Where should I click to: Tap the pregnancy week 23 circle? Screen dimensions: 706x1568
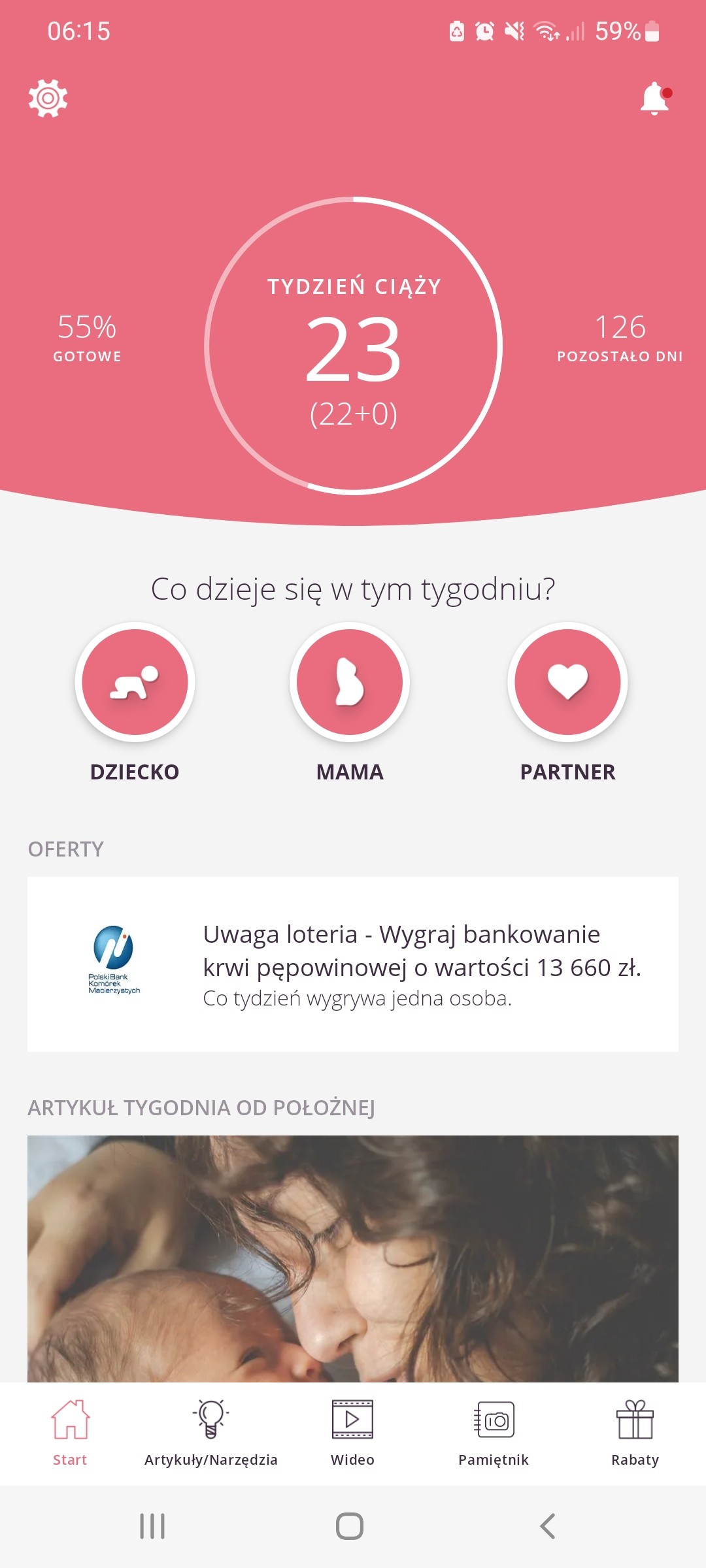pos(353,346)
